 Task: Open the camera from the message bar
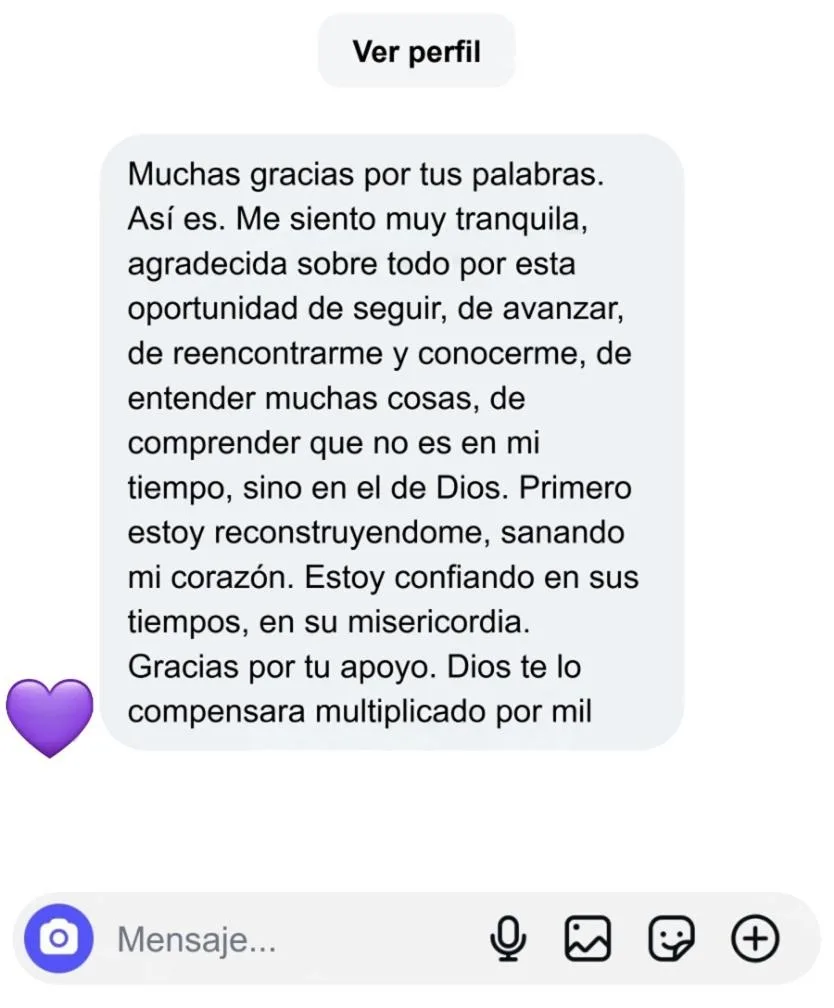point(59,939)
